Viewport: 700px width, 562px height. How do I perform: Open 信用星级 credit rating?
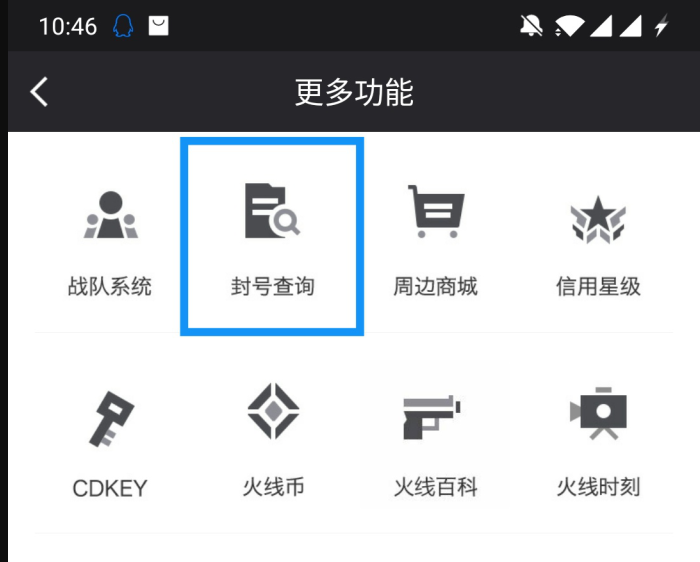click(x=598, y=238)
